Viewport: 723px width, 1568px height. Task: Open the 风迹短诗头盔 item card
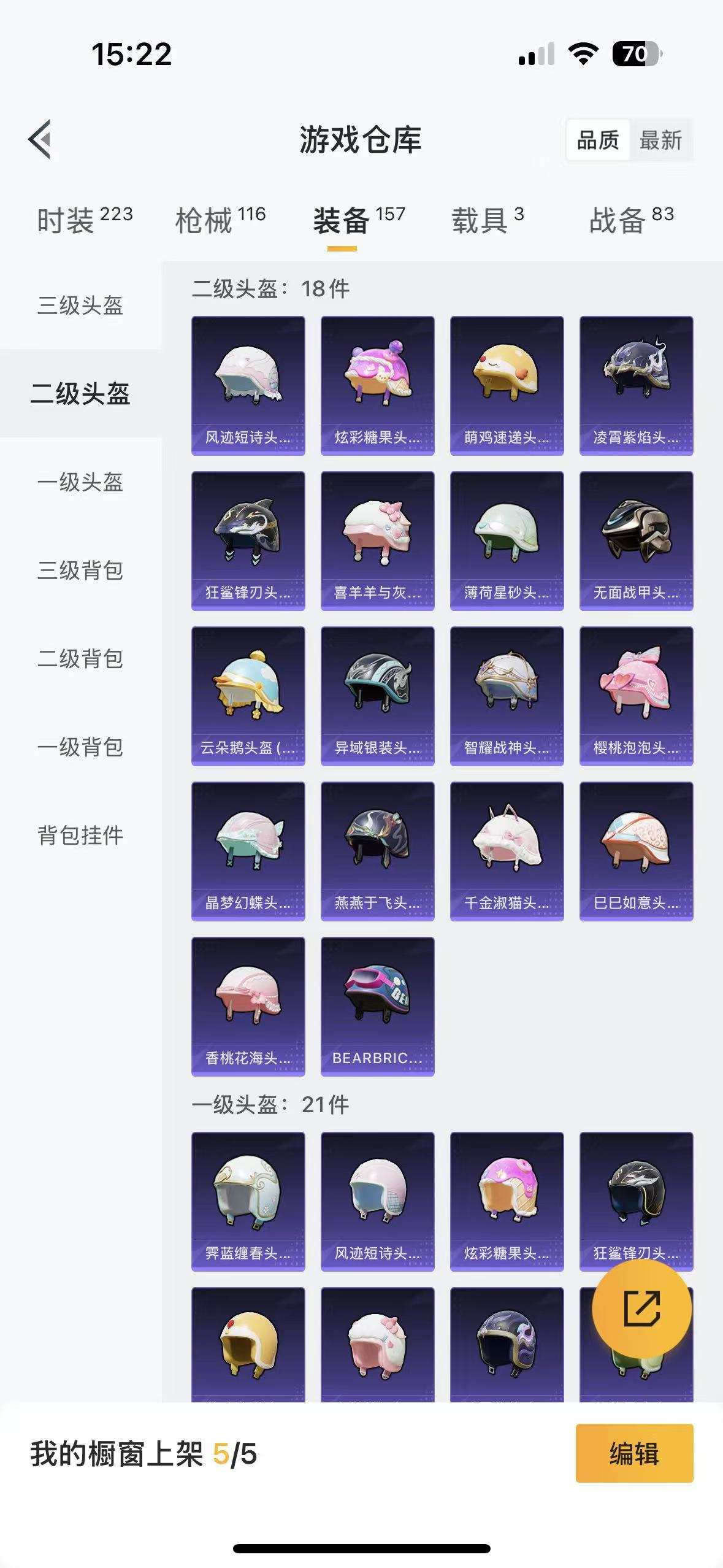tap(248, 385)
